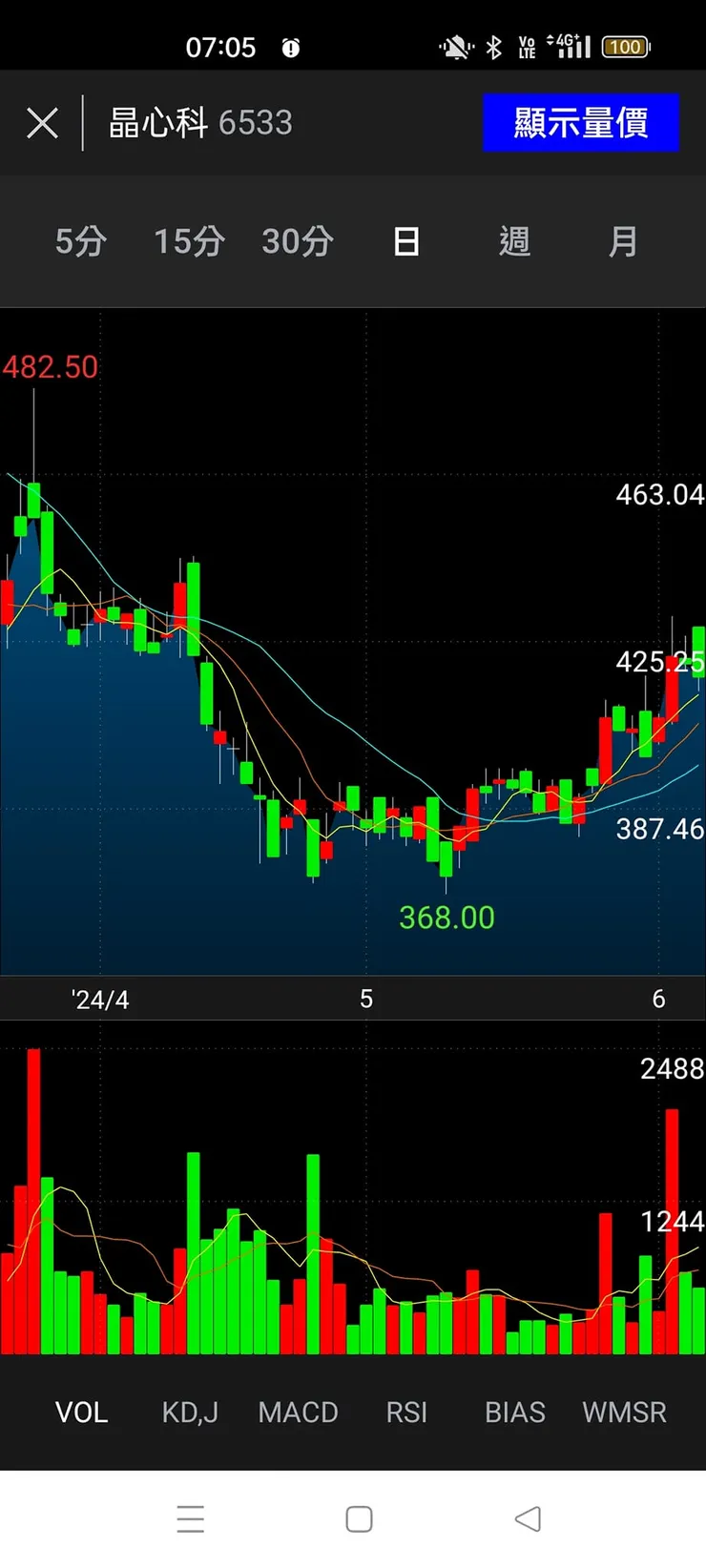
Task: Choose the WMSR indicator
Action: click(624, 1412)
